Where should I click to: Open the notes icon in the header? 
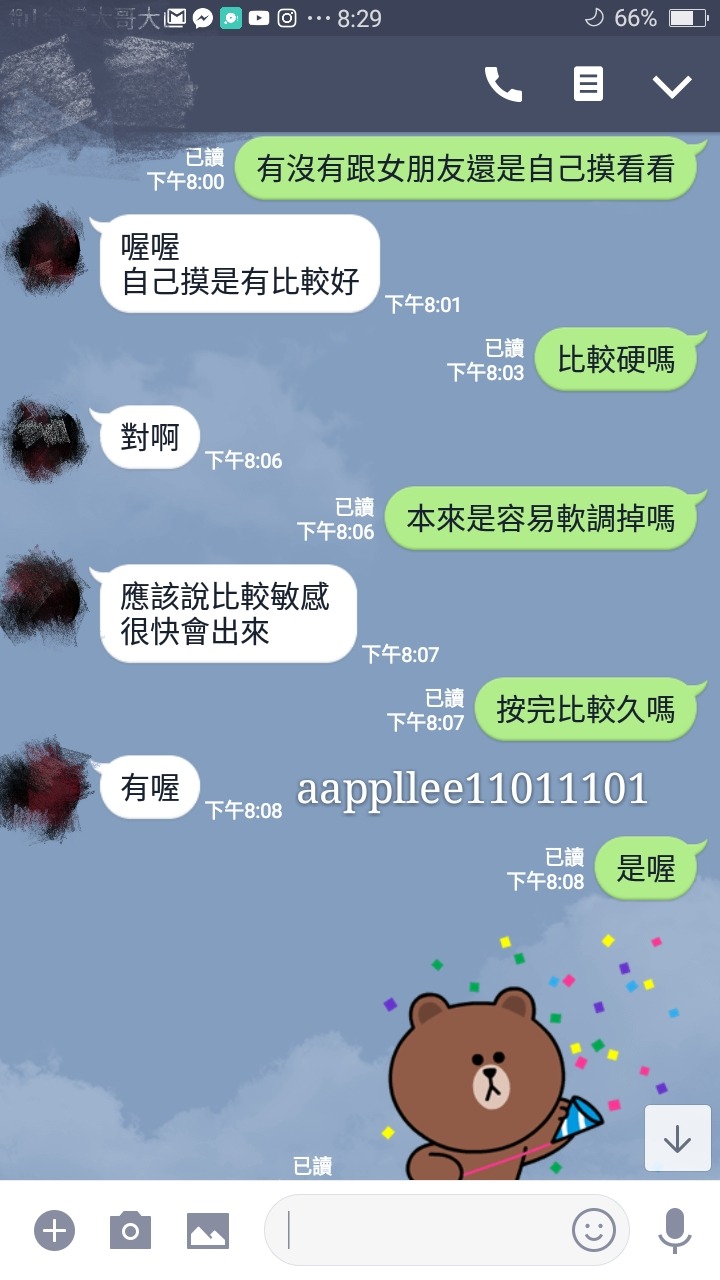click(588, 85)
